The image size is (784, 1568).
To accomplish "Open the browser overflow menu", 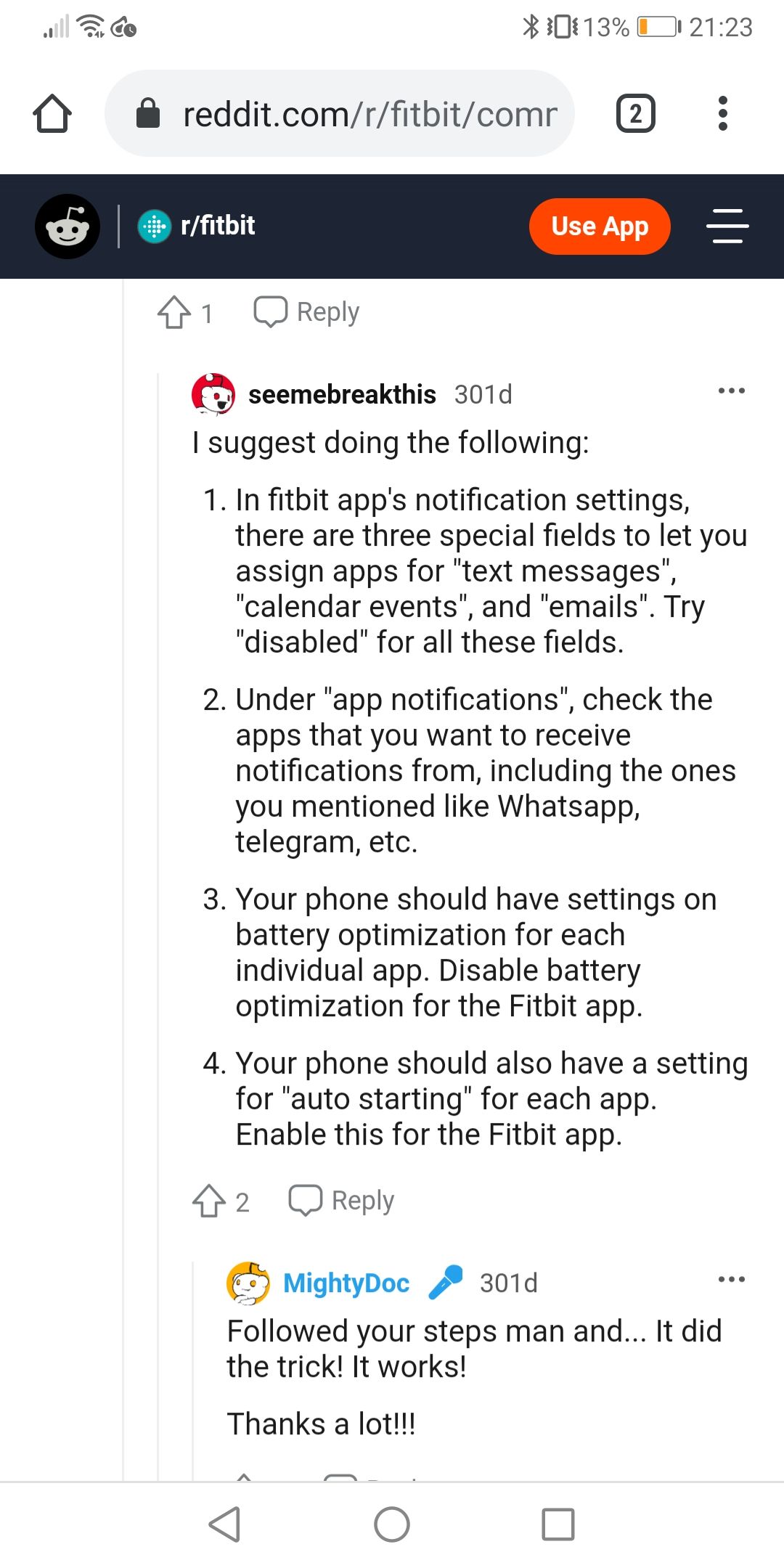I will click(722, 114).
